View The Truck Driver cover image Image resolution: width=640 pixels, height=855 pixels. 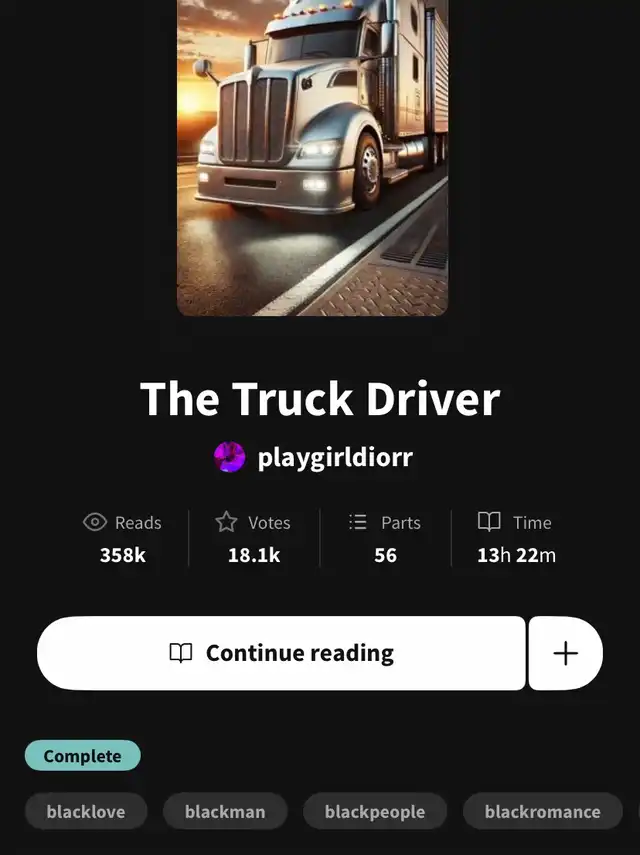pyautogui.click(x=312, y=158)
